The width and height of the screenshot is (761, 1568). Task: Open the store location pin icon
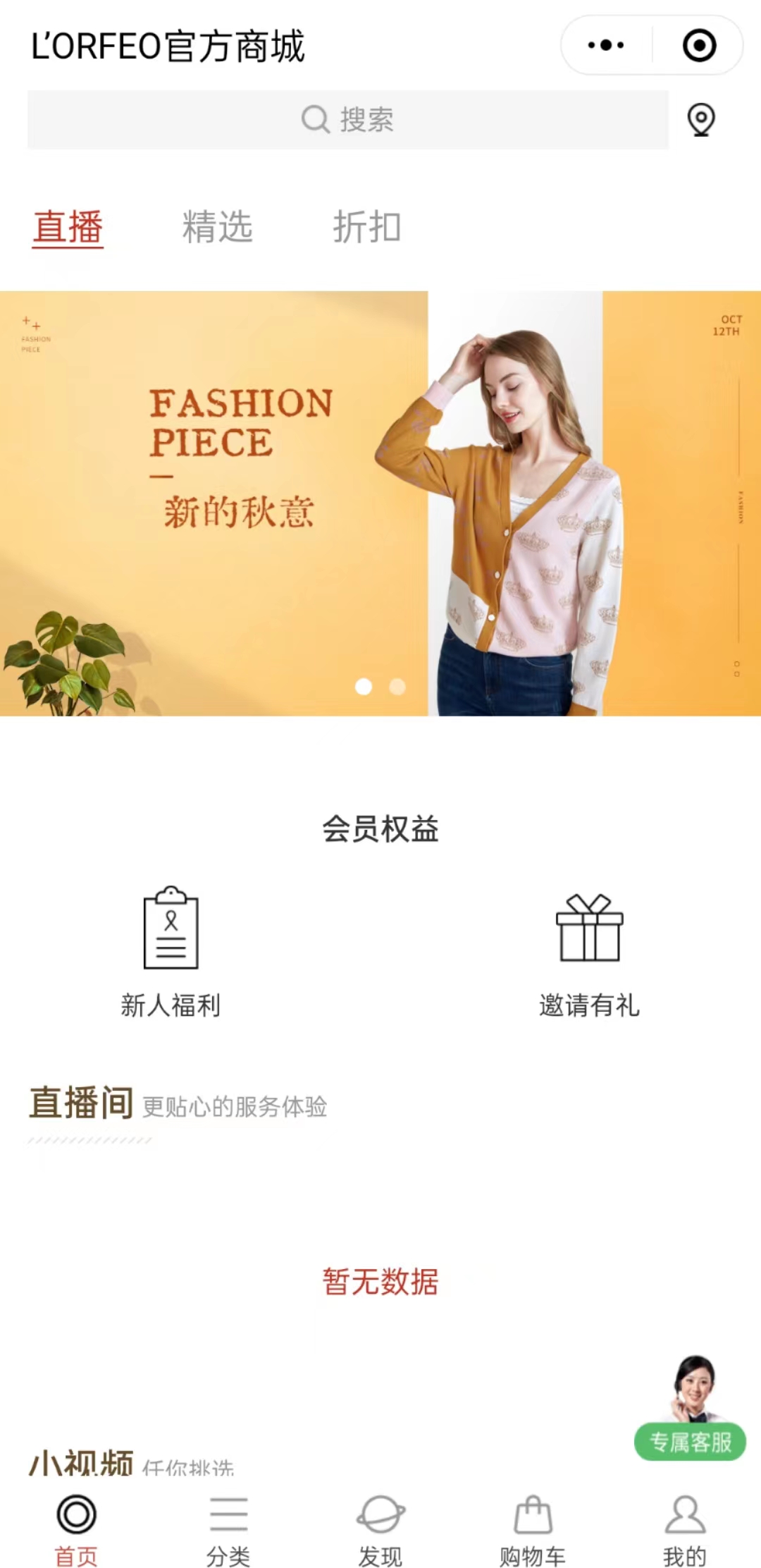coord(700,119)
